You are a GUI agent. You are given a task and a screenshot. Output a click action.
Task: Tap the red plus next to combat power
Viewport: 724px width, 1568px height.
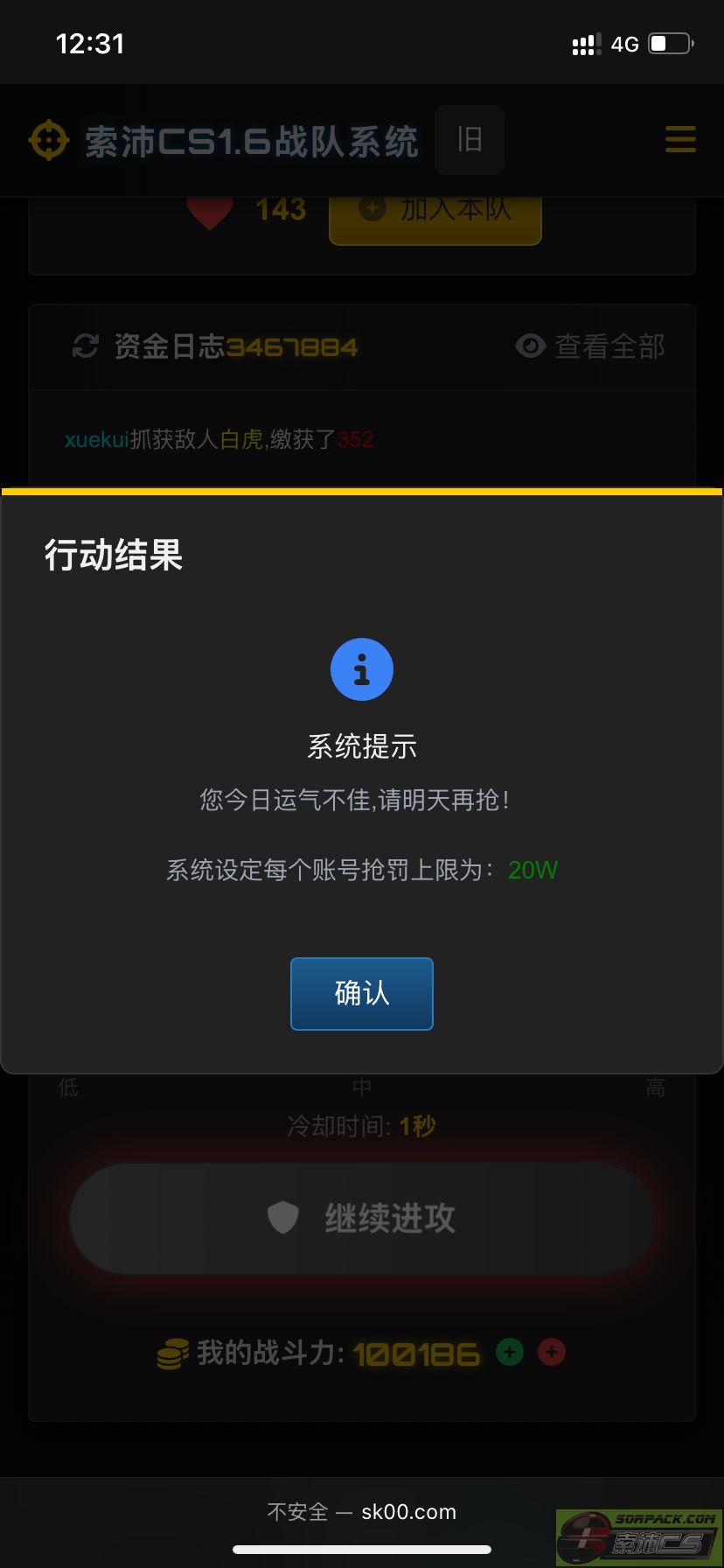(x=552, y=1352)
